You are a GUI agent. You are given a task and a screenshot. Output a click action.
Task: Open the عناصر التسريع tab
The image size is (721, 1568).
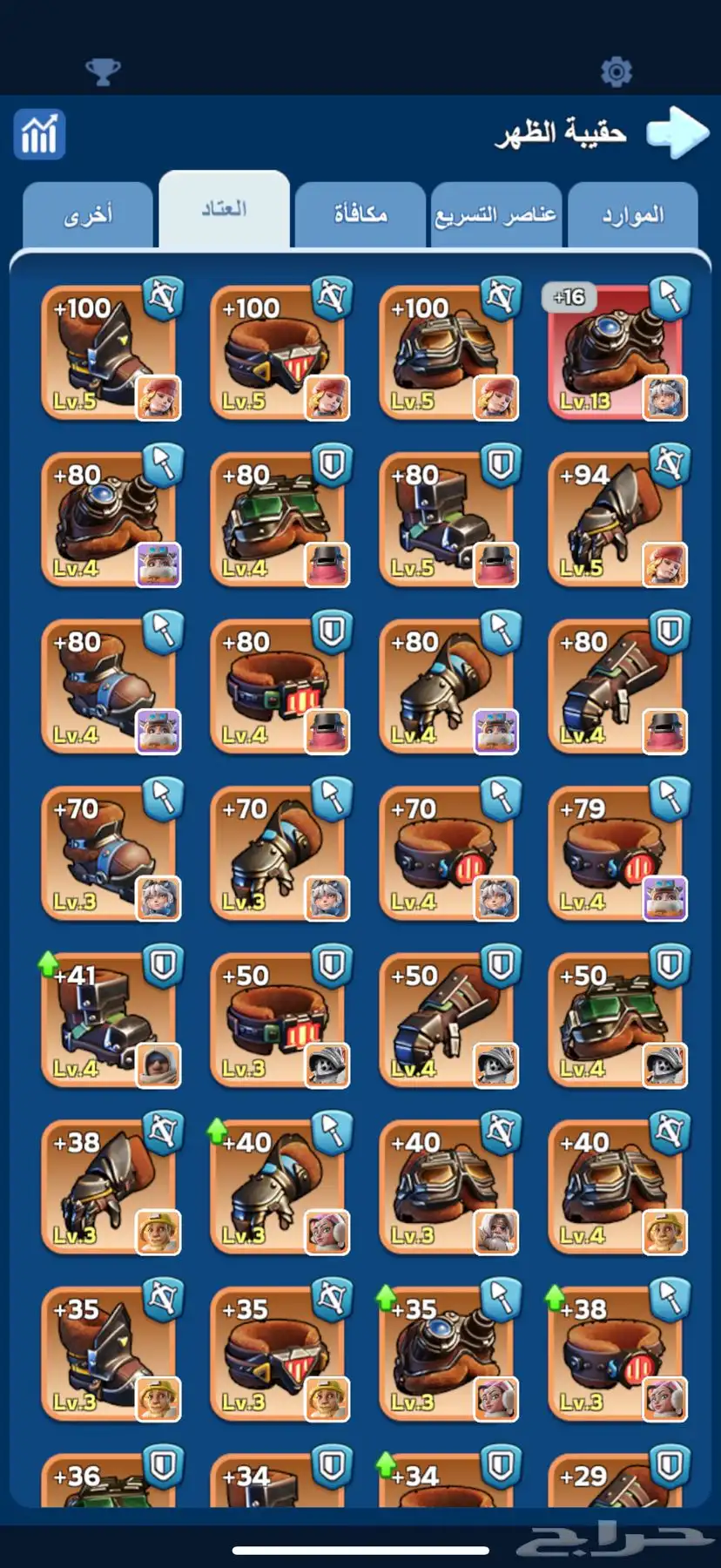pyautogui.click(x=496, y=215)
